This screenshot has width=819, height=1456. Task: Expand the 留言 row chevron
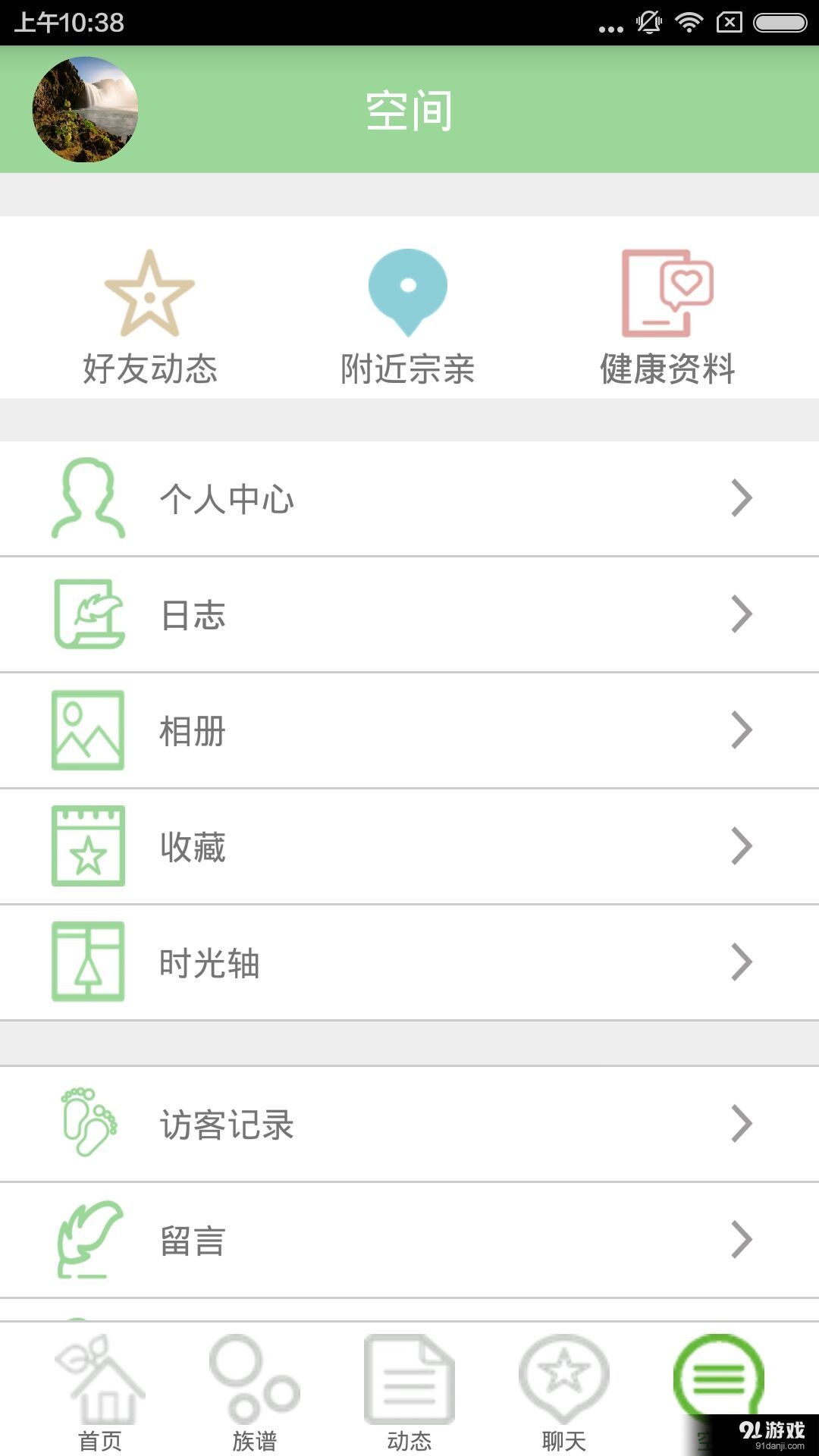(x=741, y=1240)
